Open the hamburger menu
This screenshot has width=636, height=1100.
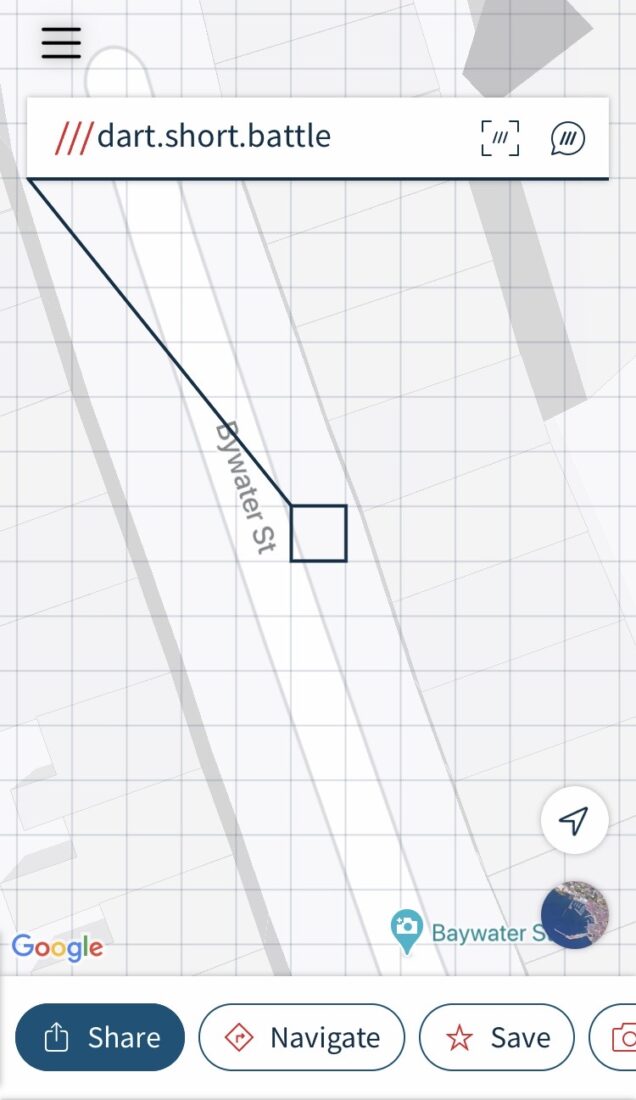tap(61, 43)
